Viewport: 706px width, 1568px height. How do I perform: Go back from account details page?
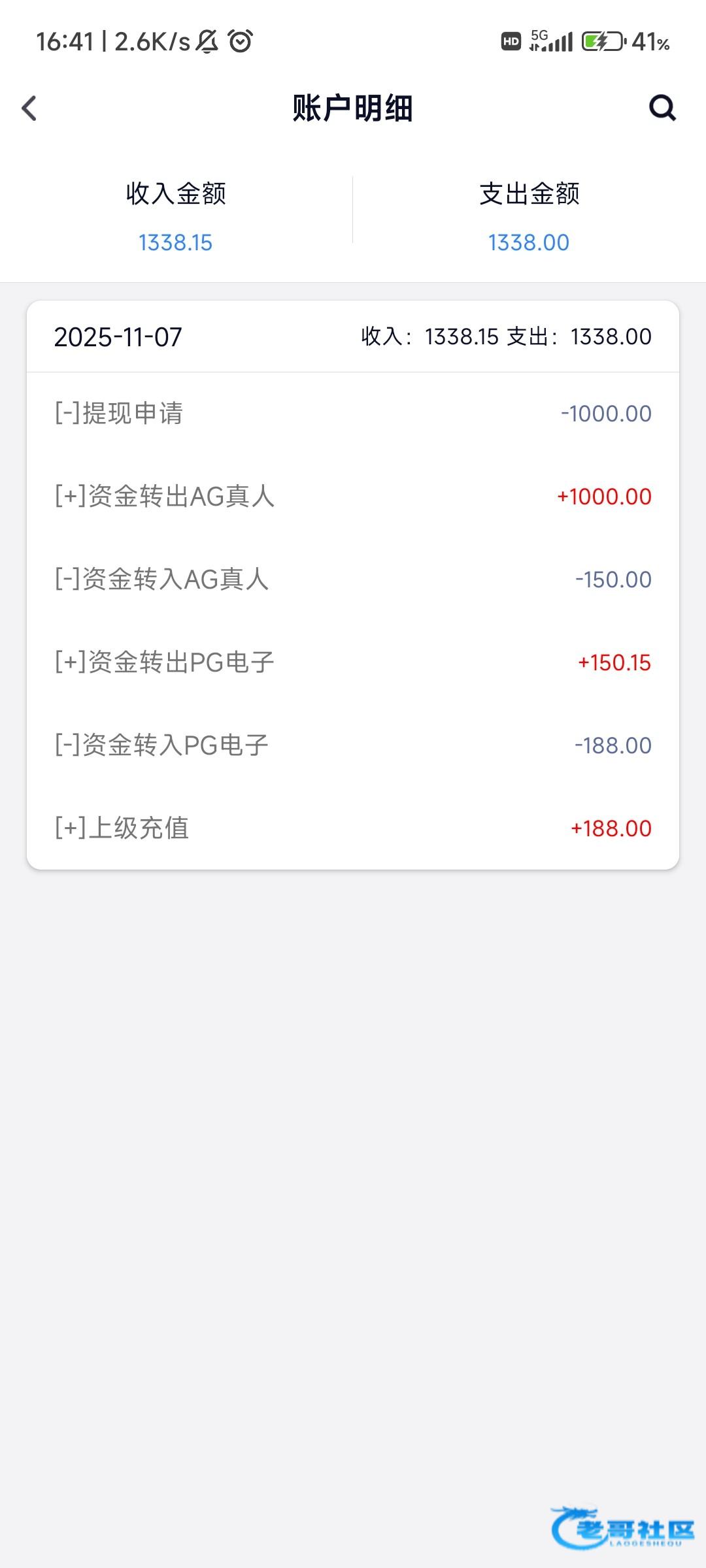tap(29, 108)
